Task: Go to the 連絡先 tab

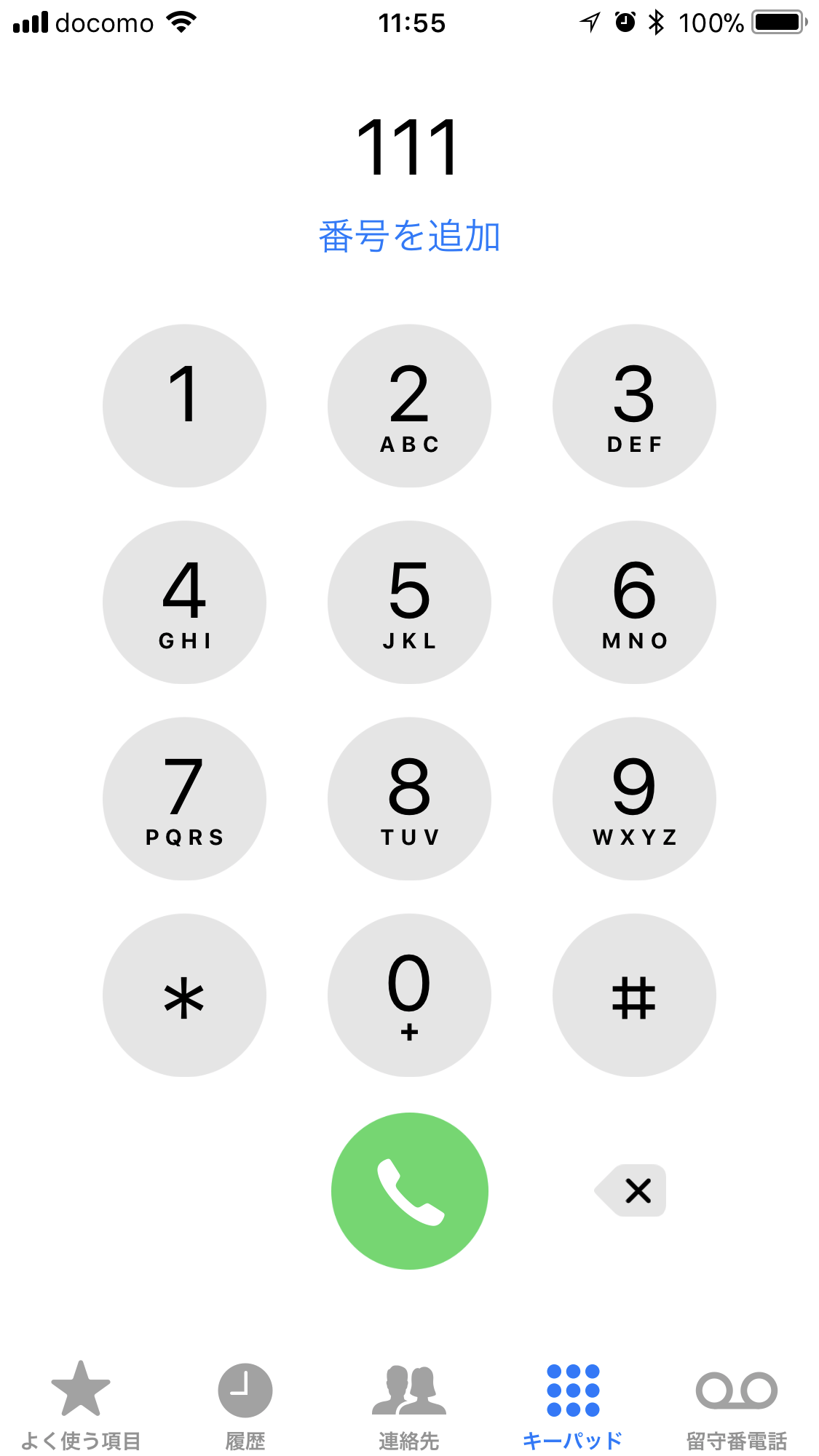Action: pos(409,1404)
